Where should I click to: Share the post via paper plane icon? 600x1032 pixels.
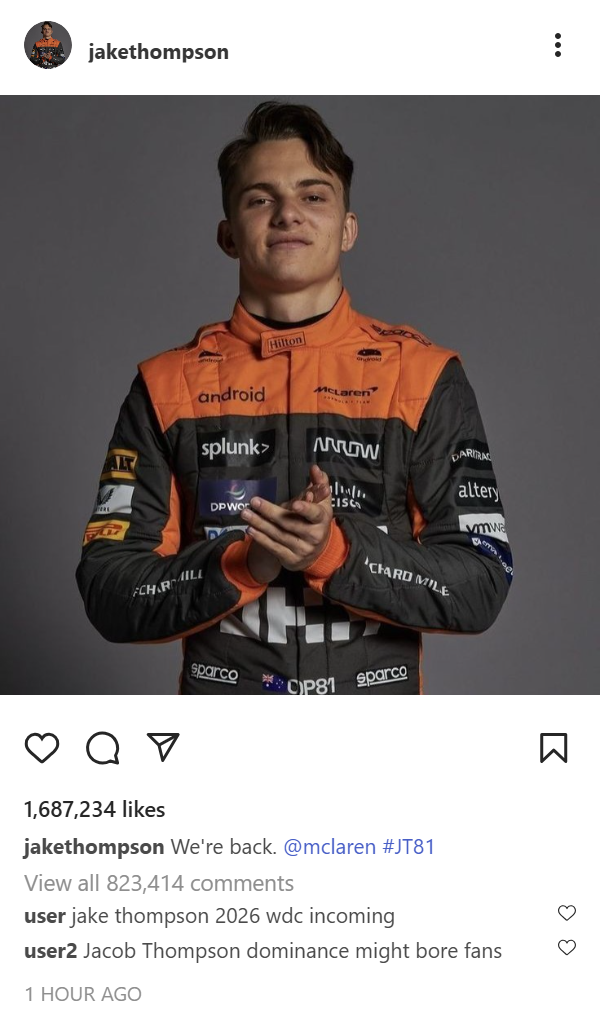pyautogui.click(x=163, y=748)
